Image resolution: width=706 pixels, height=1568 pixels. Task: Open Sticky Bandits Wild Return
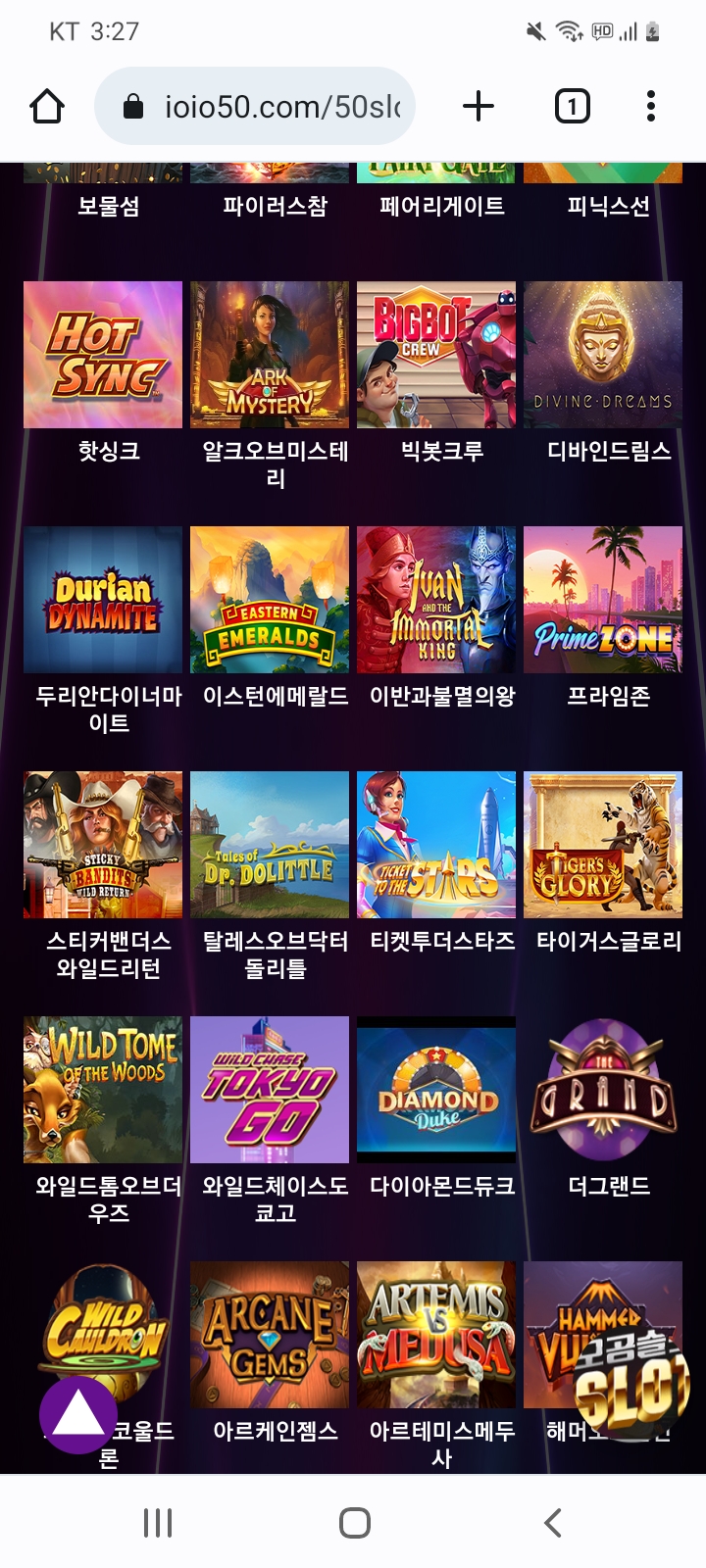tap(103, 845)
